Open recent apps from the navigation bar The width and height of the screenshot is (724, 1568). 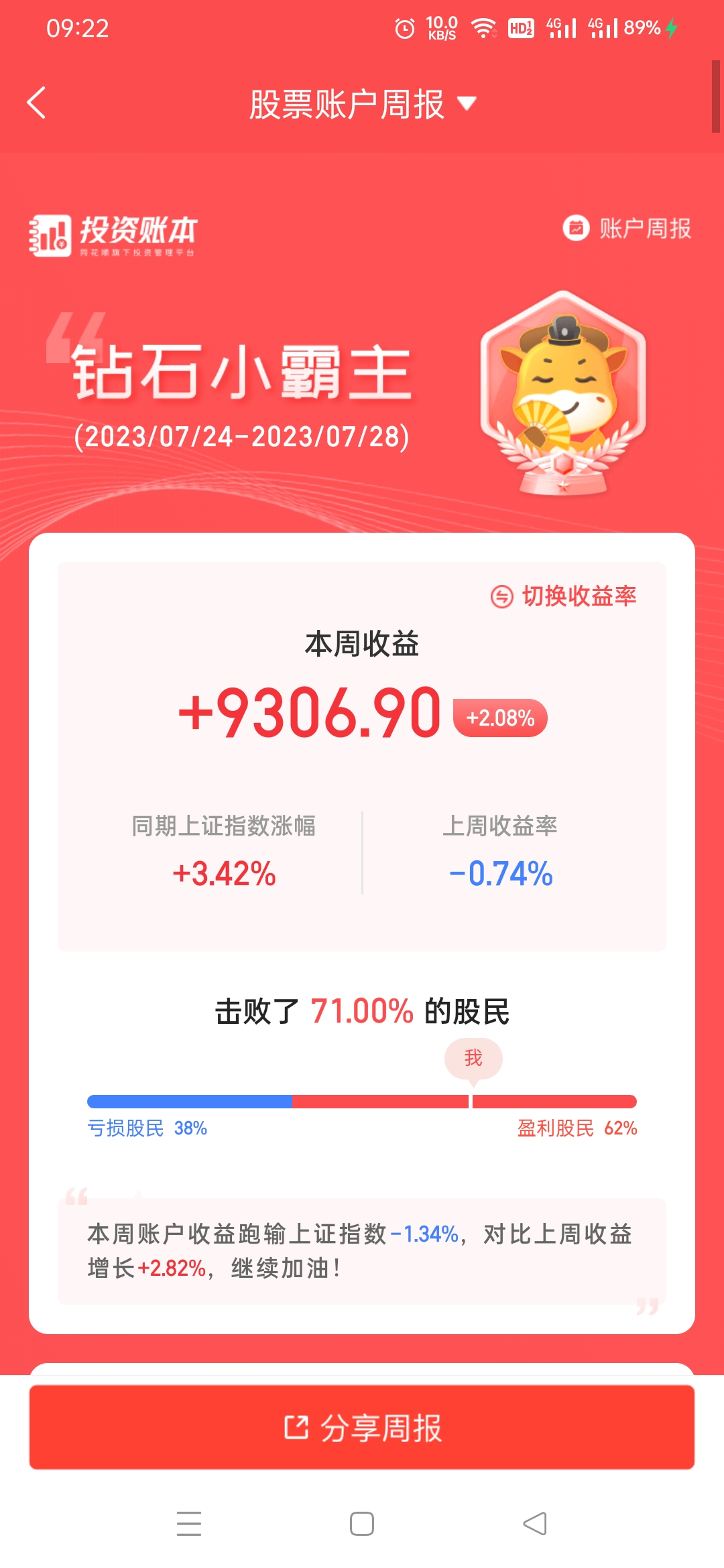[189, 1524]
